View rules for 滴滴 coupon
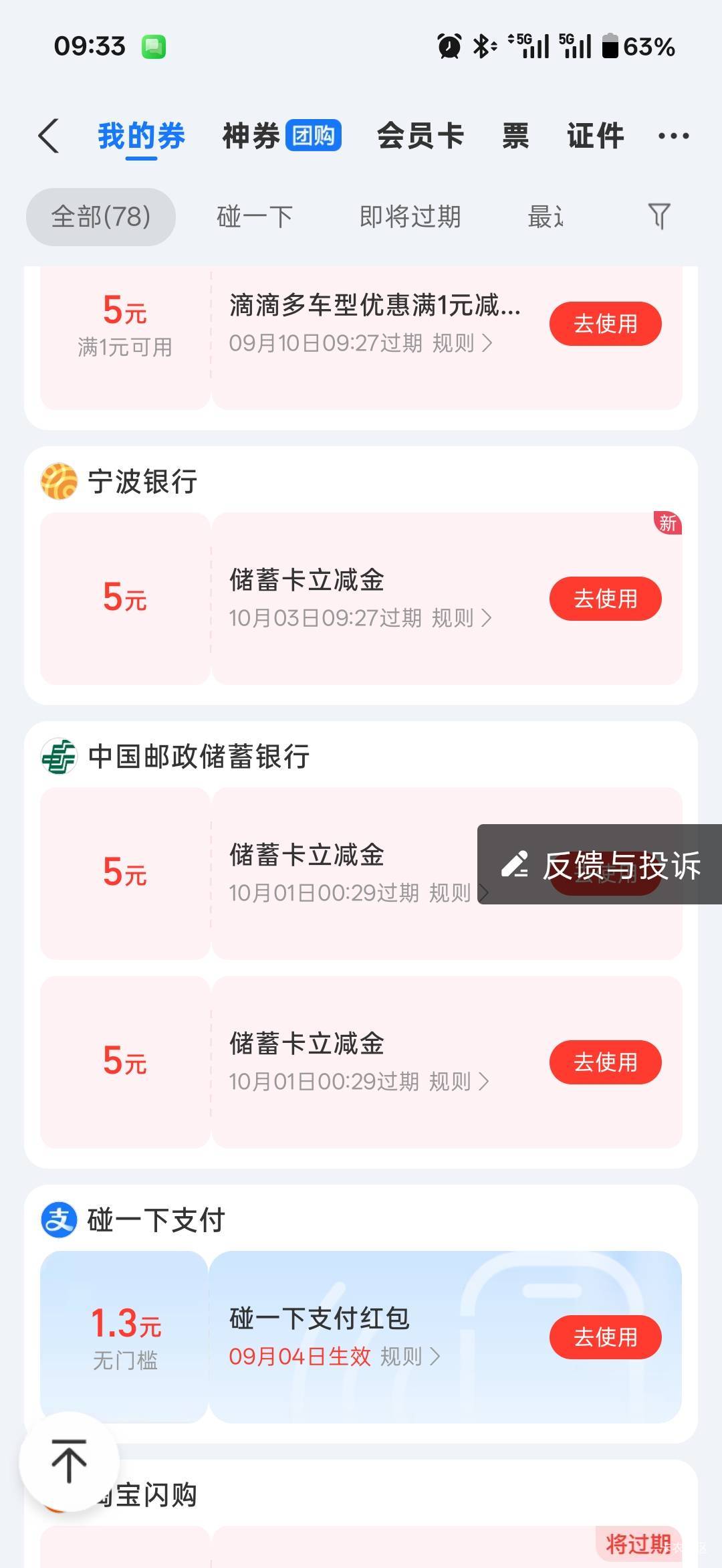 pos(463,343)
